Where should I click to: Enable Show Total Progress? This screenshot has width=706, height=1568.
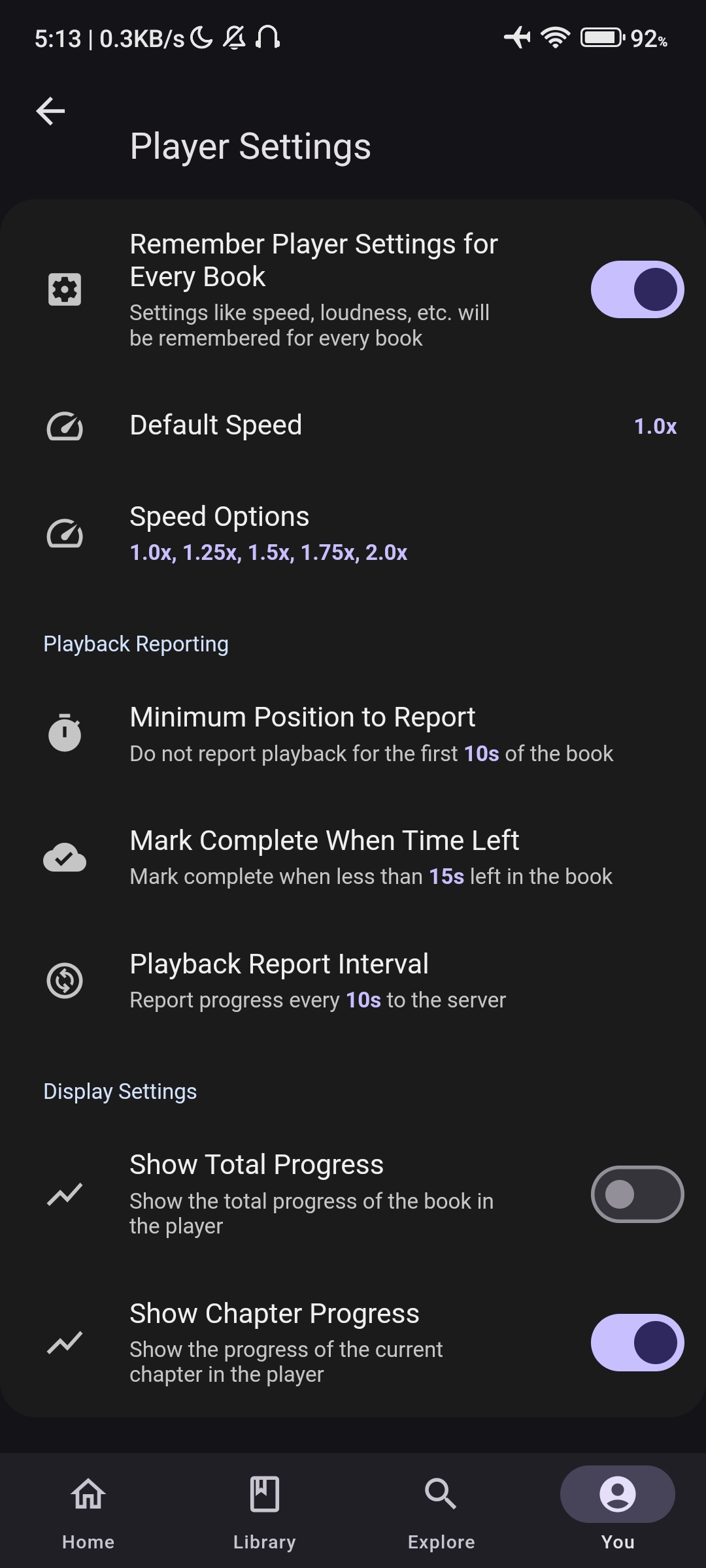[x=637, y=1194]
